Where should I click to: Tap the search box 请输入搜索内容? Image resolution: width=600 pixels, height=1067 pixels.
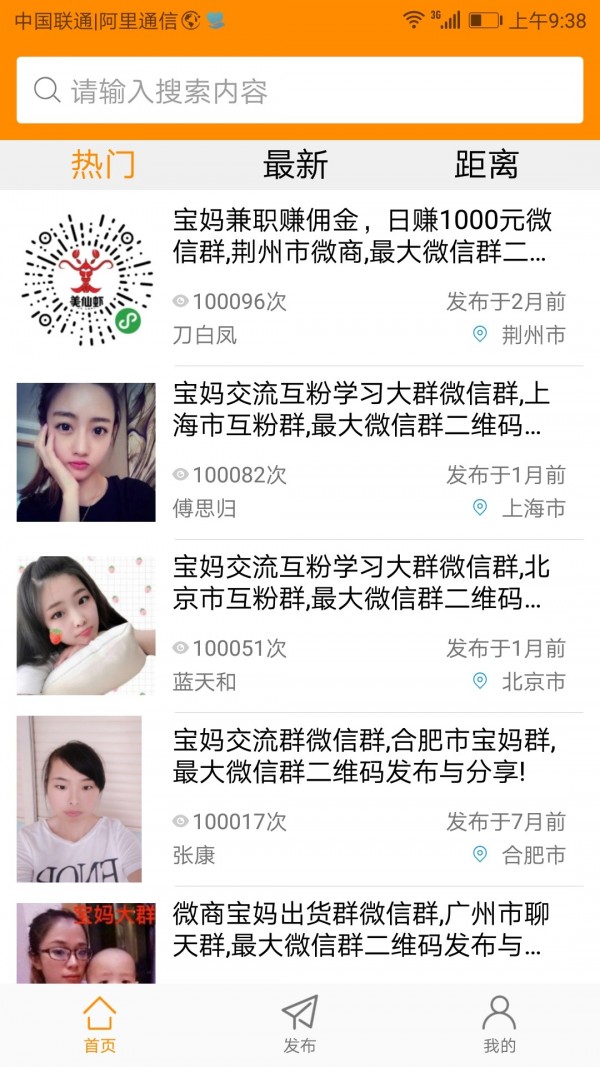click(300, 91)
